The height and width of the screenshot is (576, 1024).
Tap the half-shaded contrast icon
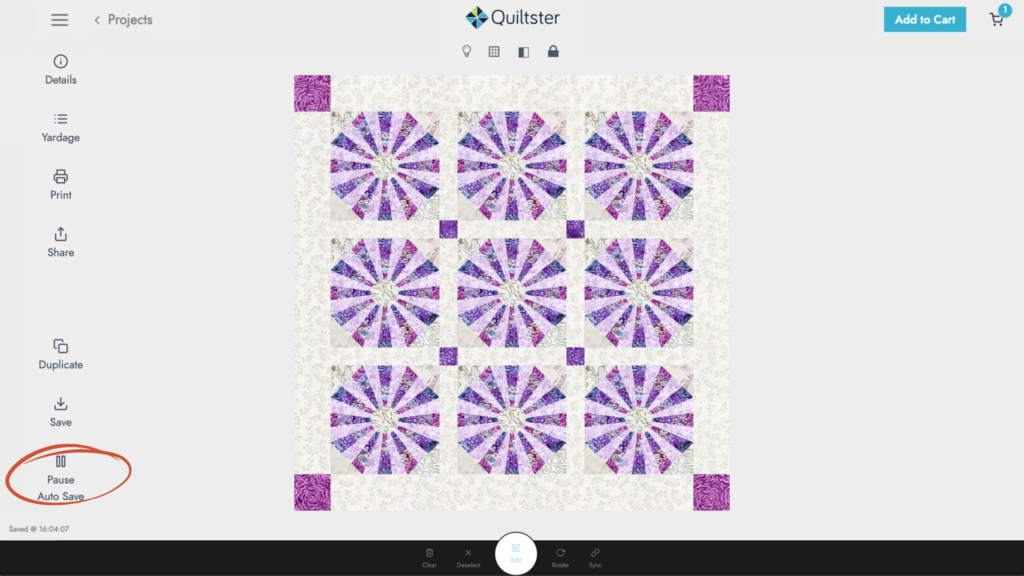pos(523,51)
